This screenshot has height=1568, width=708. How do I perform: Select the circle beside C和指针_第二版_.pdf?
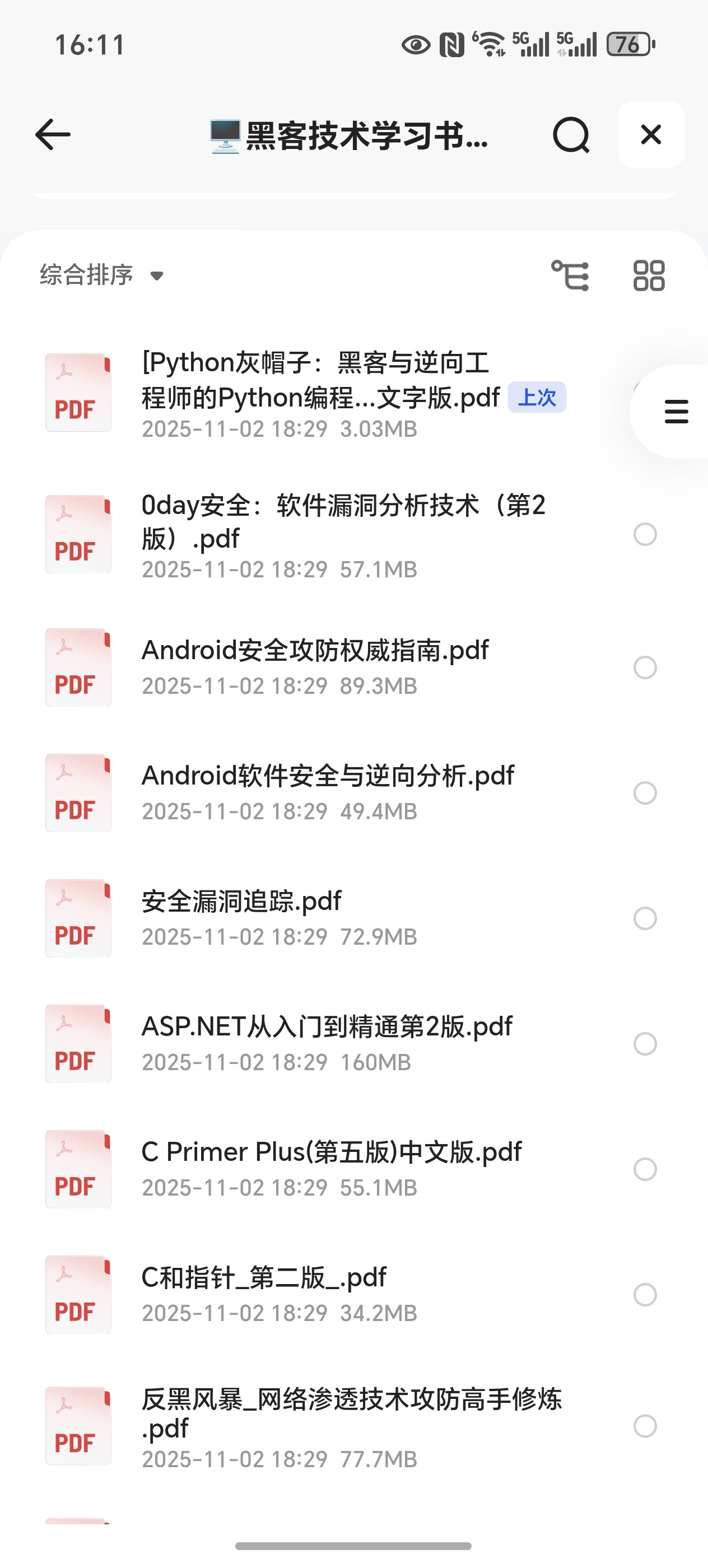coord(645,1295)
